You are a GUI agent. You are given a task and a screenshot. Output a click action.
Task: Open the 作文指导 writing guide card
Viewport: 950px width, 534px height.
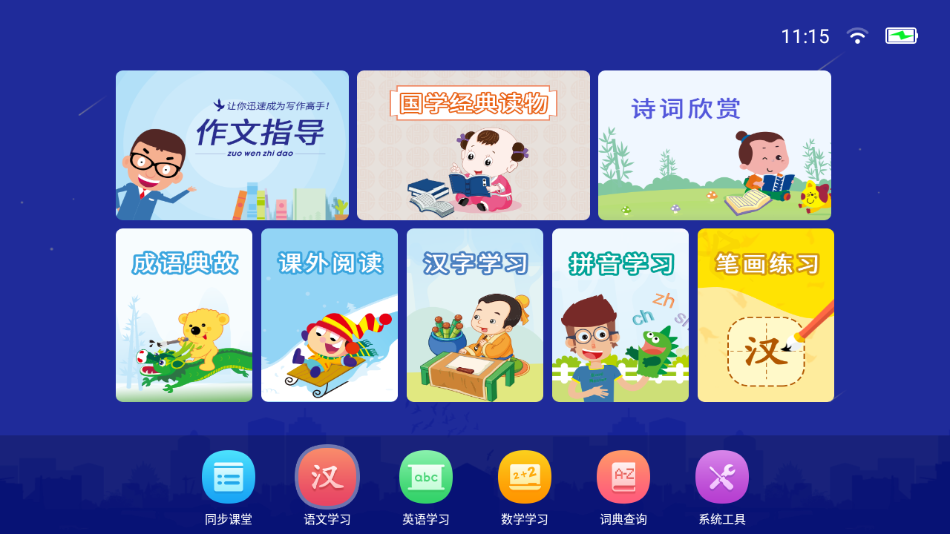pos(232,145)
